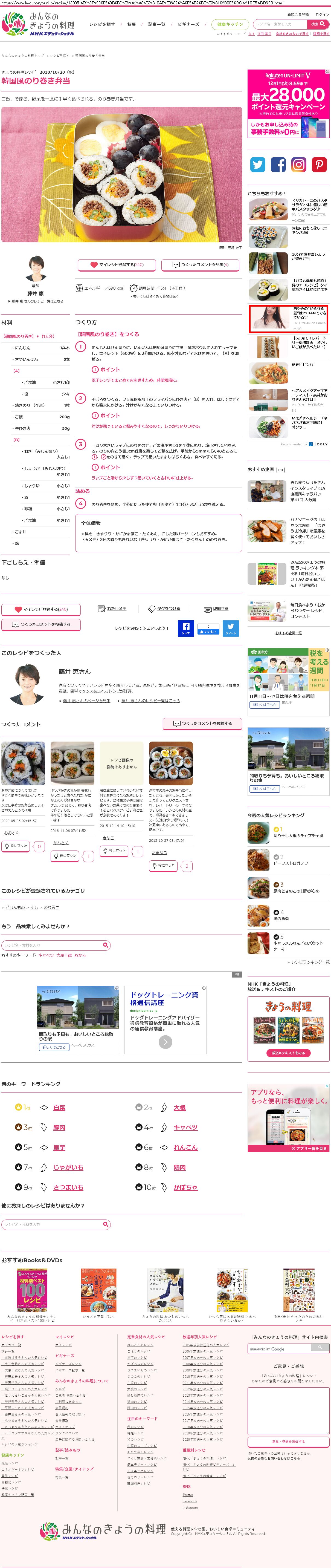Open the のり巻き category link

coord(51,907)
